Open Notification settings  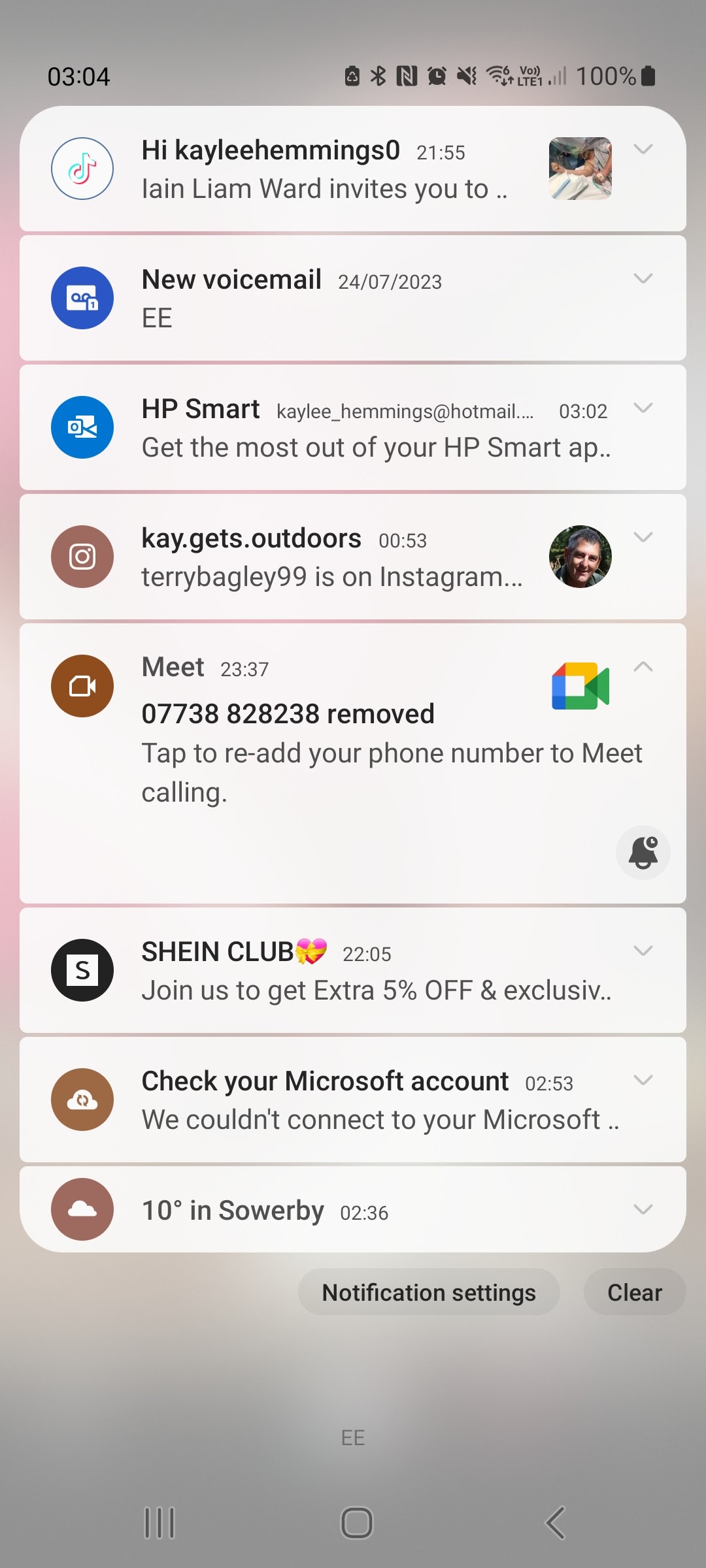click(x=429, y=1292)
